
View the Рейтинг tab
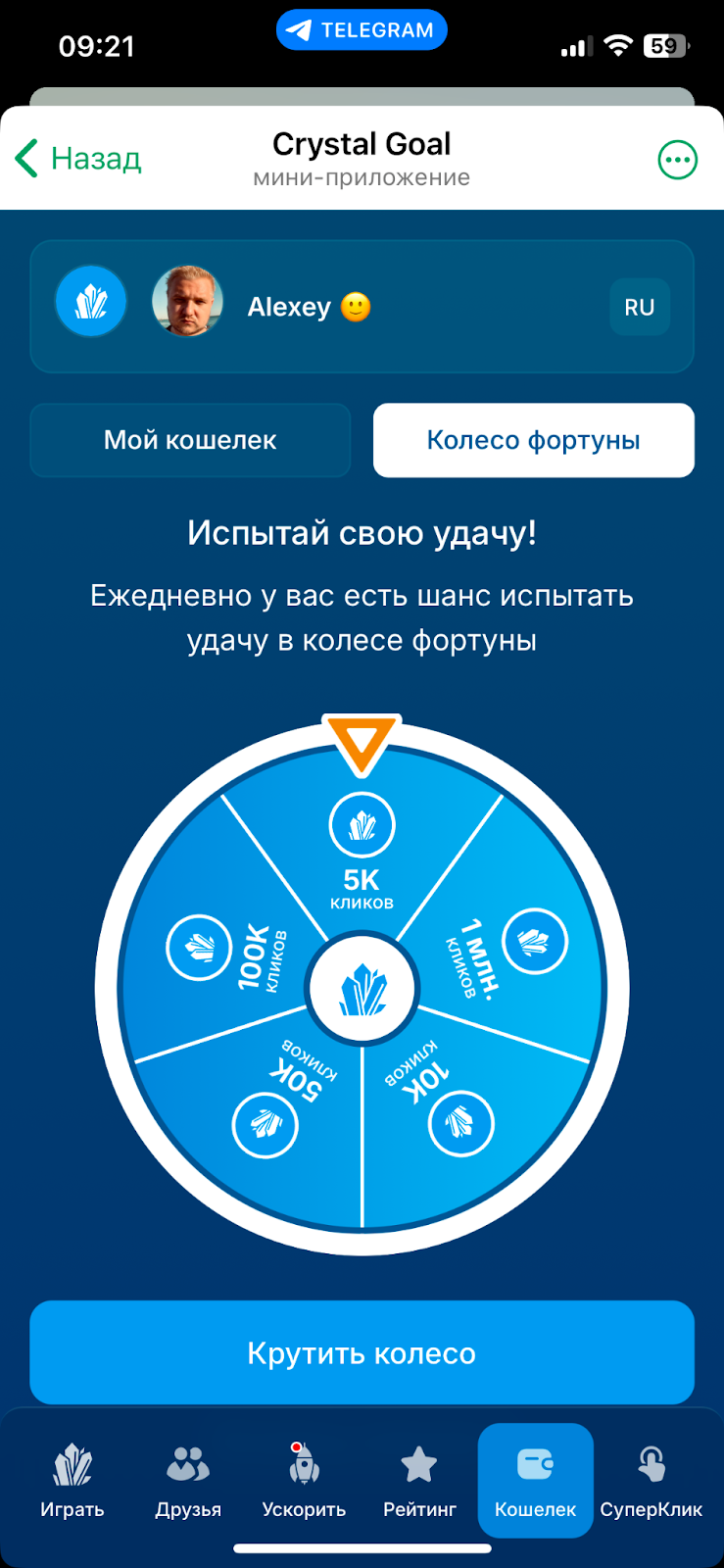419,1481
